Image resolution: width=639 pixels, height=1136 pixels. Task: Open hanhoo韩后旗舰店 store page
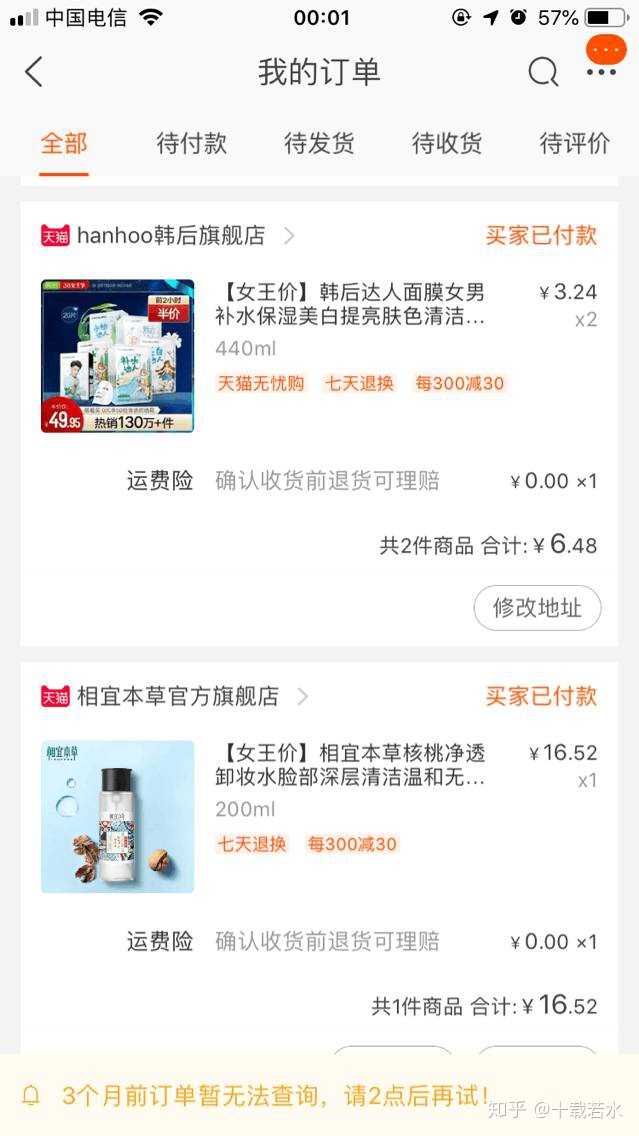(x=171, y=236)
